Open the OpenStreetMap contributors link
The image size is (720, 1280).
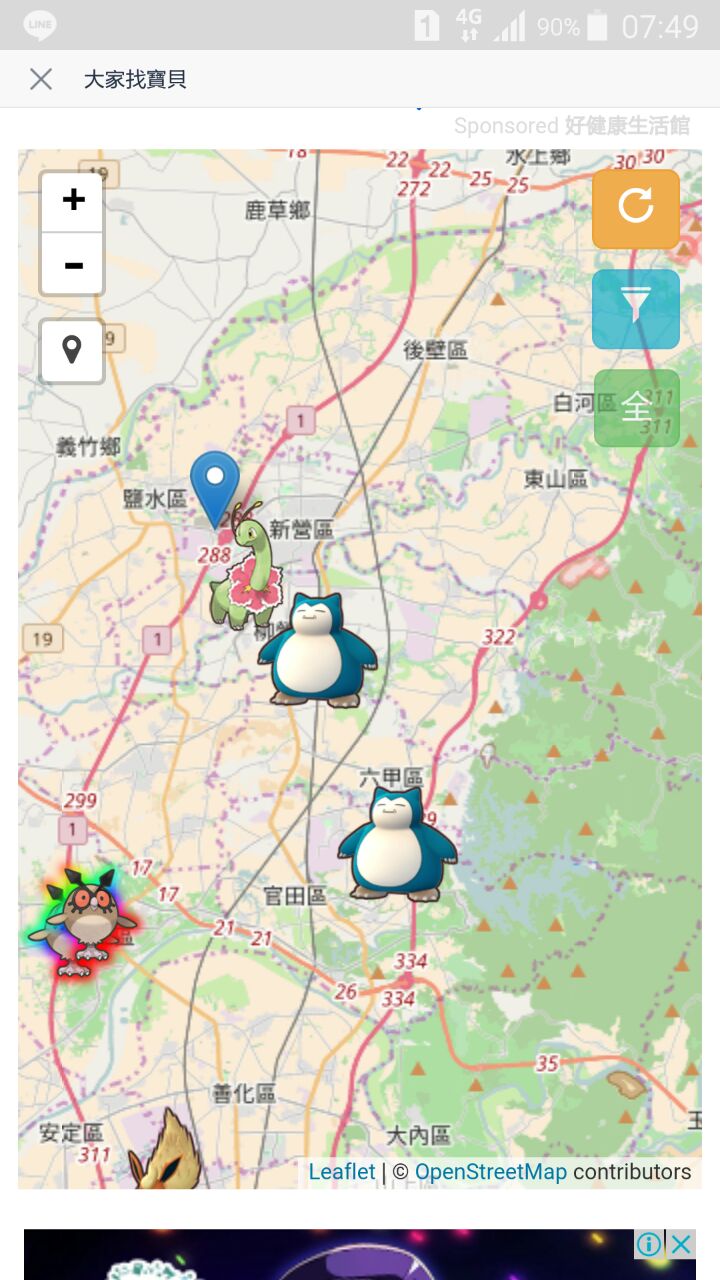click(490, 1172)
